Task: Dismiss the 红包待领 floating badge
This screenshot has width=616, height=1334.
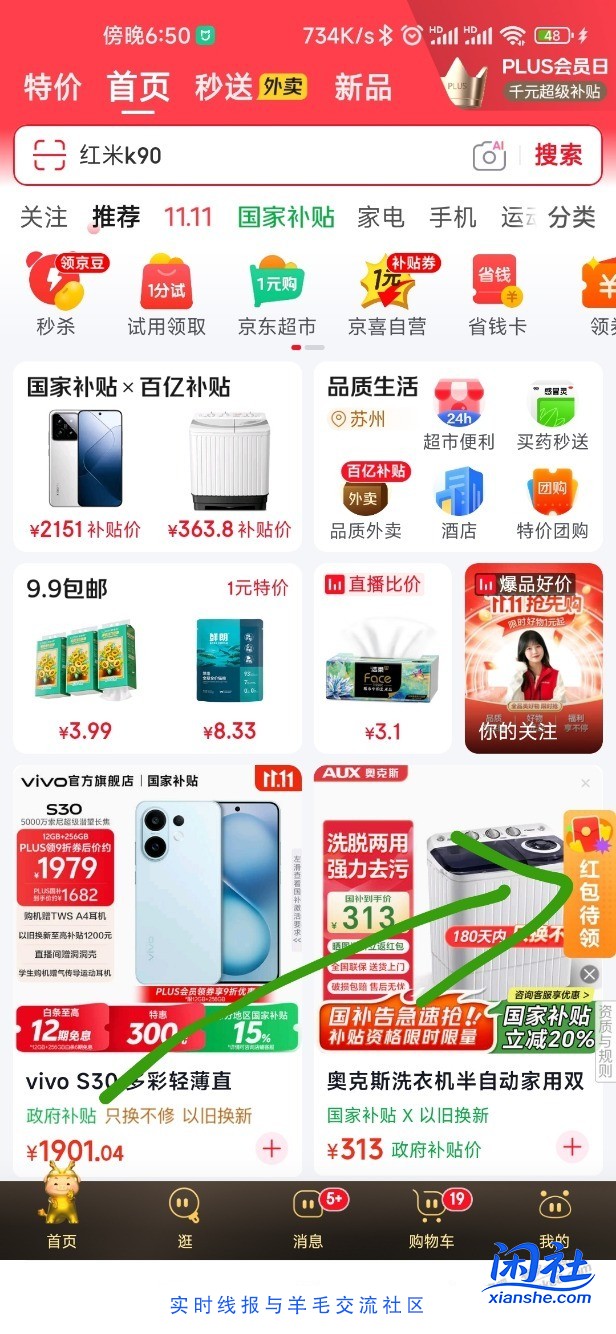Action: (589, 974)
